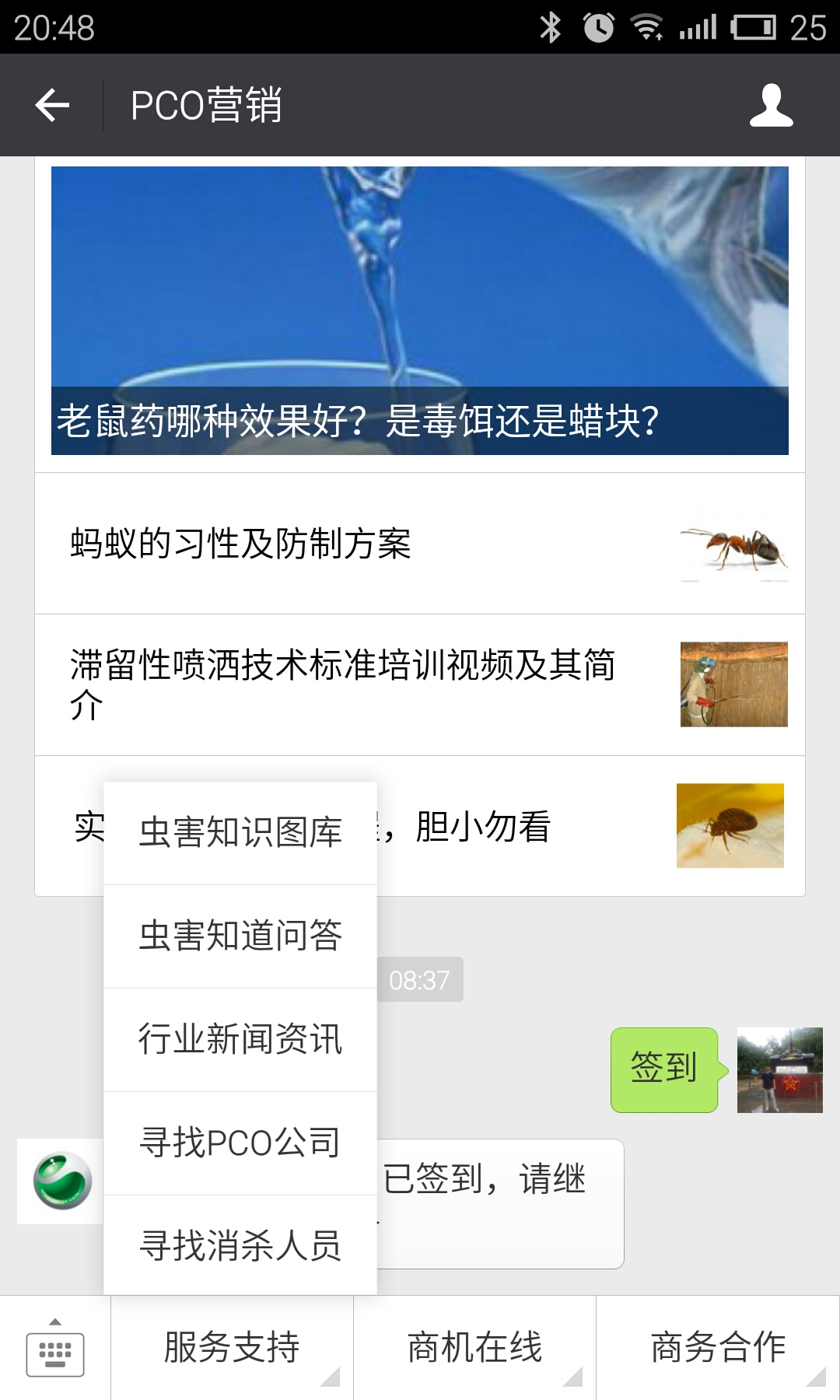Expand the 商机在线 bottom menu
This screenshot has height=1400, width=840.
point(474,1348)
